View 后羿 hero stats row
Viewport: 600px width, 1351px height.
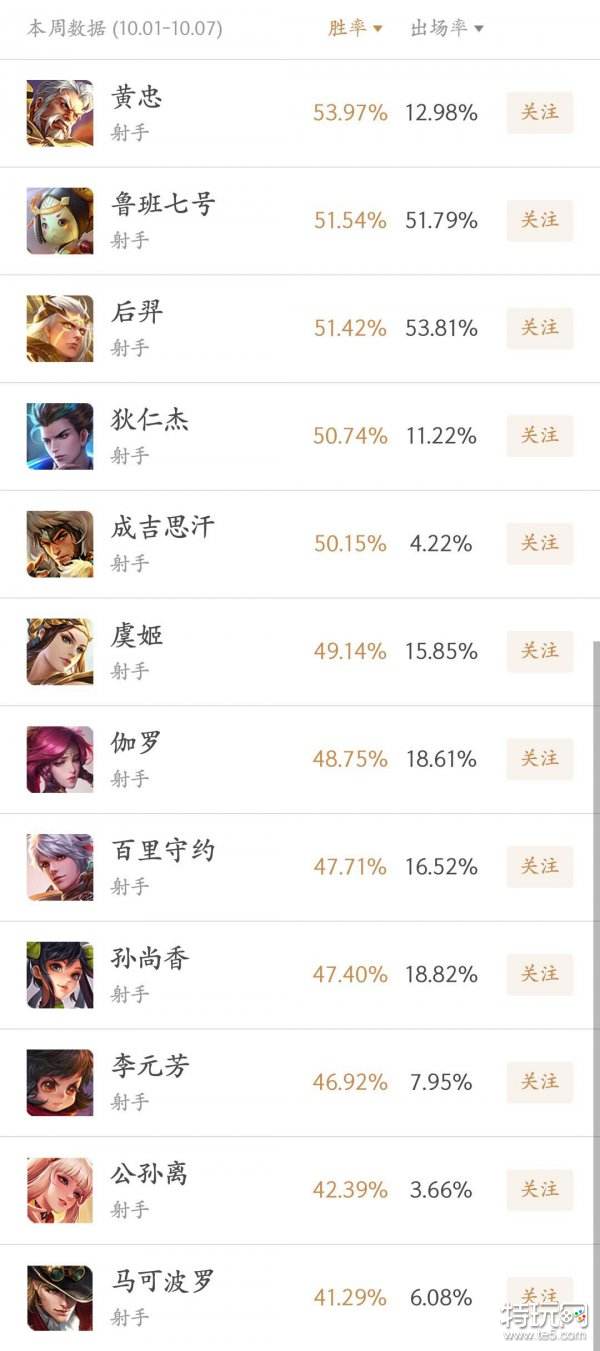[x=137, y=313]
